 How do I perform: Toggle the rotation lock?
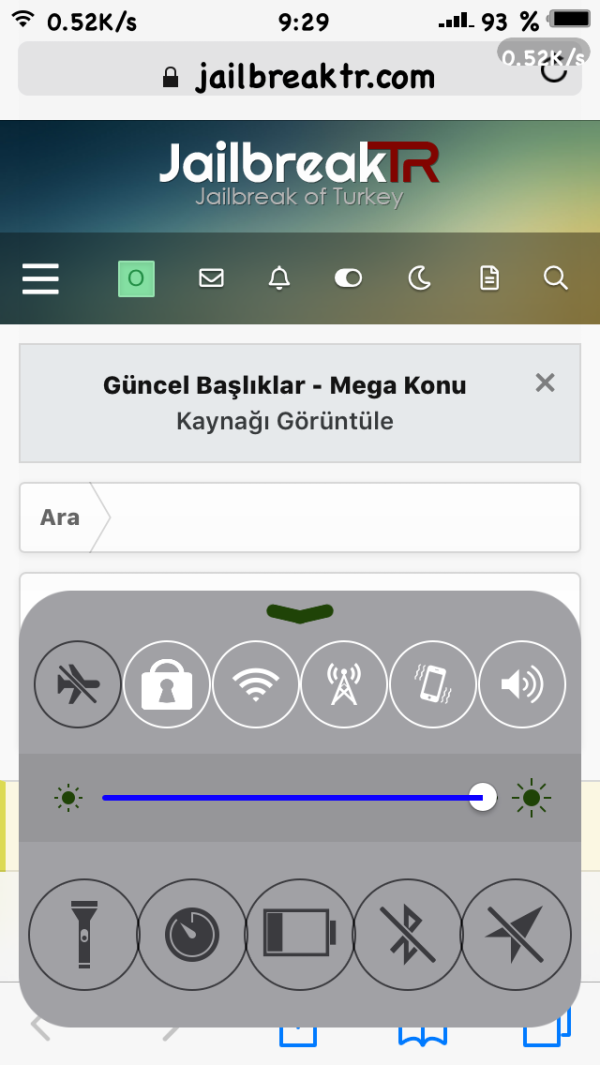pos(167,685)
